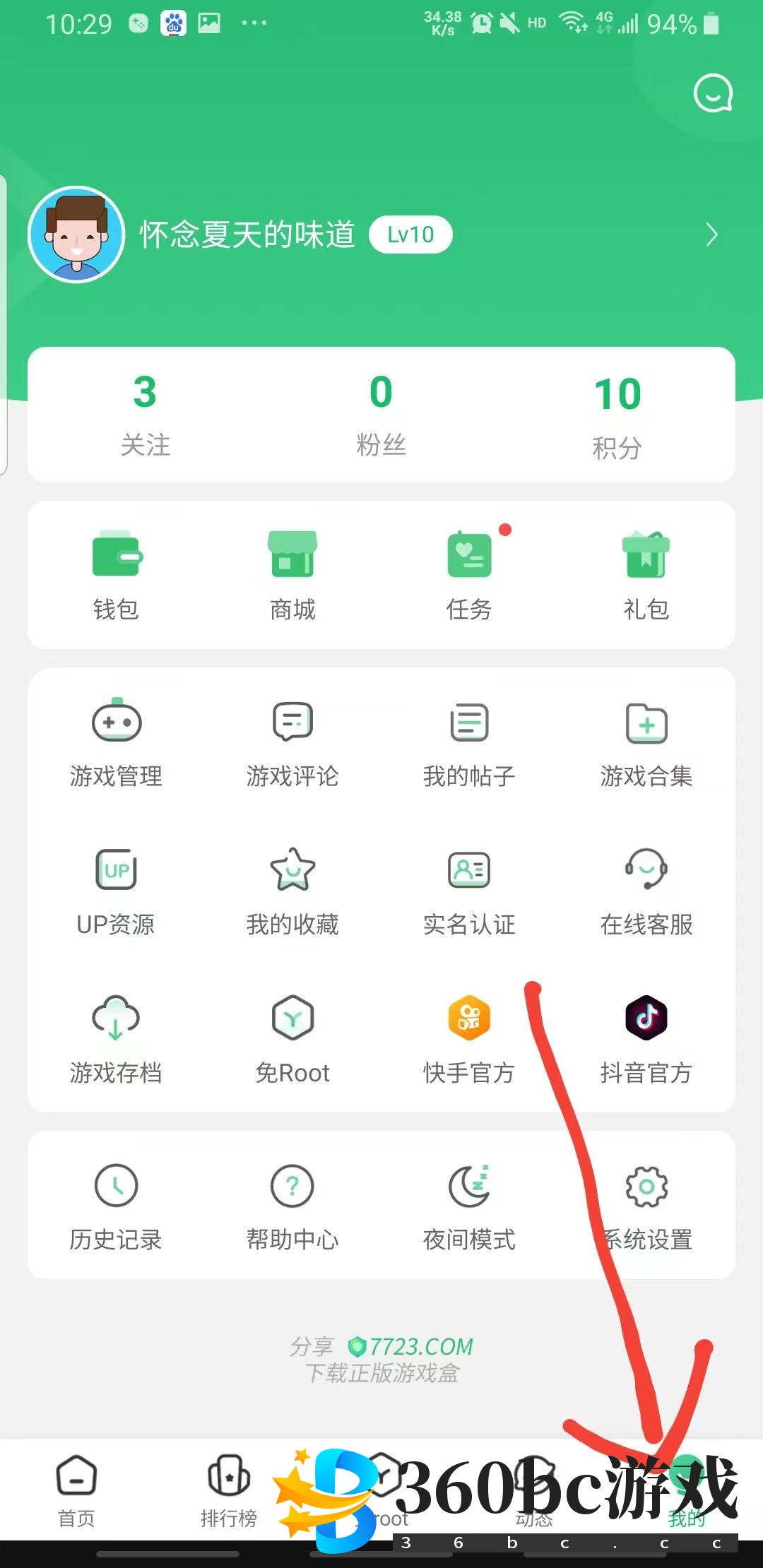The image size is (763, 1568).
Task: Start 实名认证 real-name verification
Action: tap(469, 891)
